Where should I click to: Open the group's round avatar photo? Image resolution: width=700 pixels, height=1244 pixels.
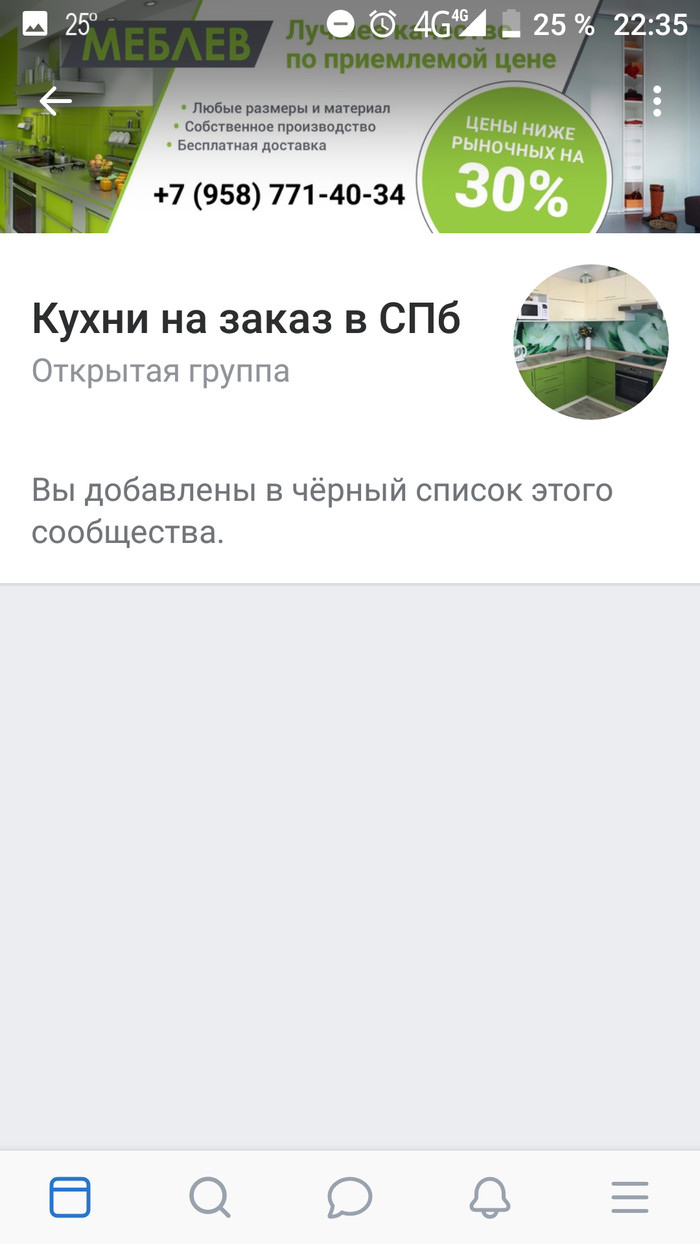[590, 342]
